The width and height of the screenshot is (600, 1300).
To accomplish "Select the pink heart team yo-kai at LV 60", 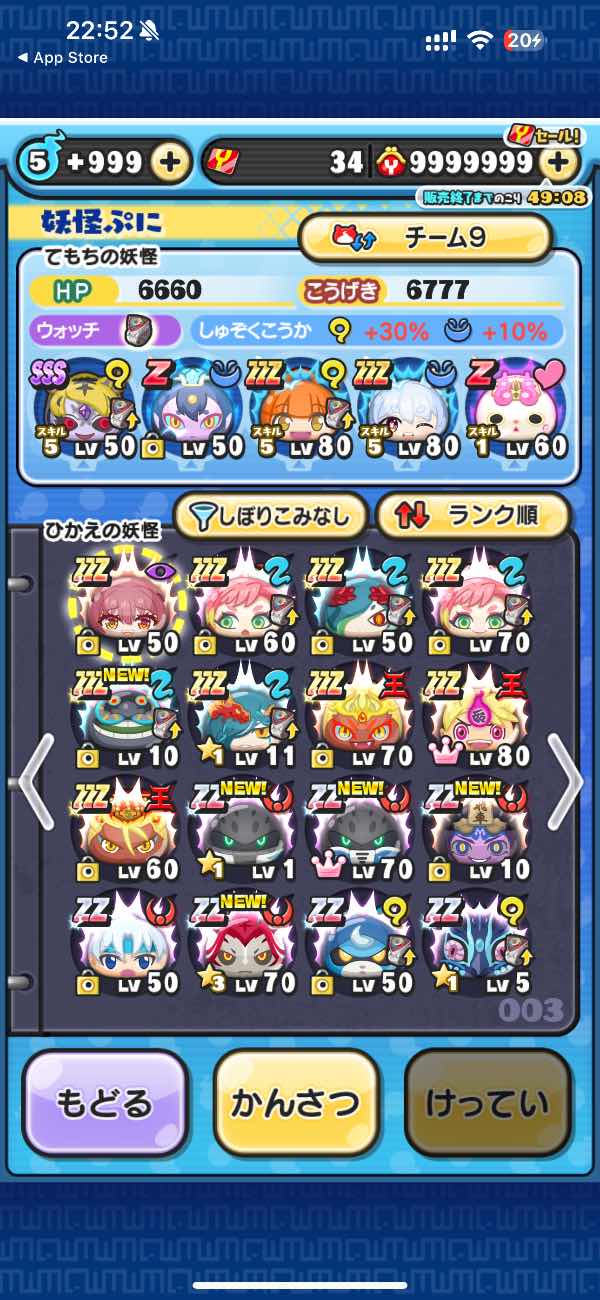I will click(514, 410).
